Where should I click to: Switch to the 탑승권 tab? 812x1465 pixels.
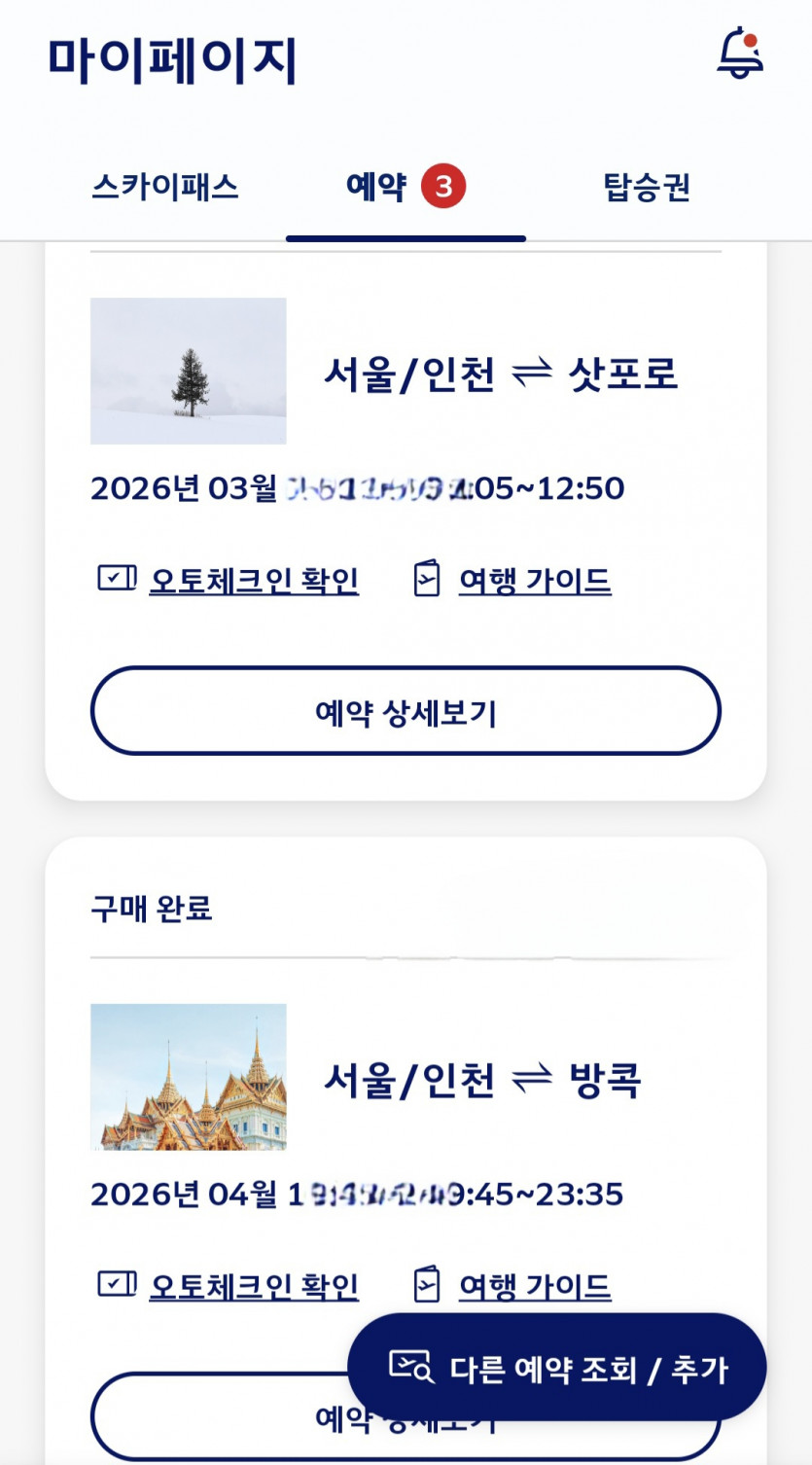click(647, 186)
